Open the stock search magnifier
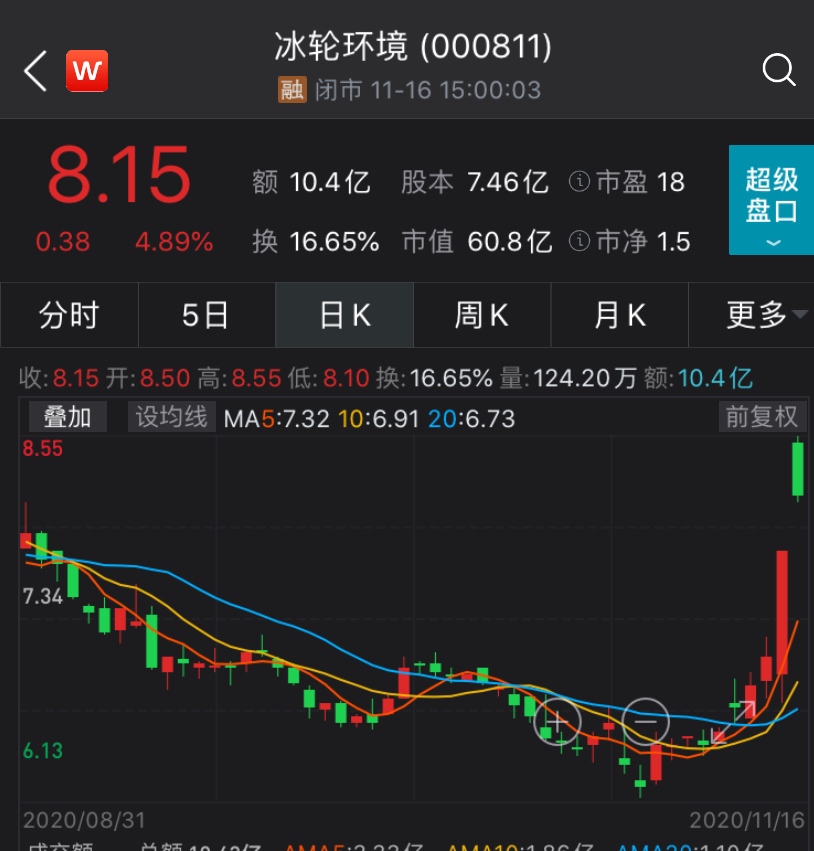This screenshot has height=851, width=814. 778,70
